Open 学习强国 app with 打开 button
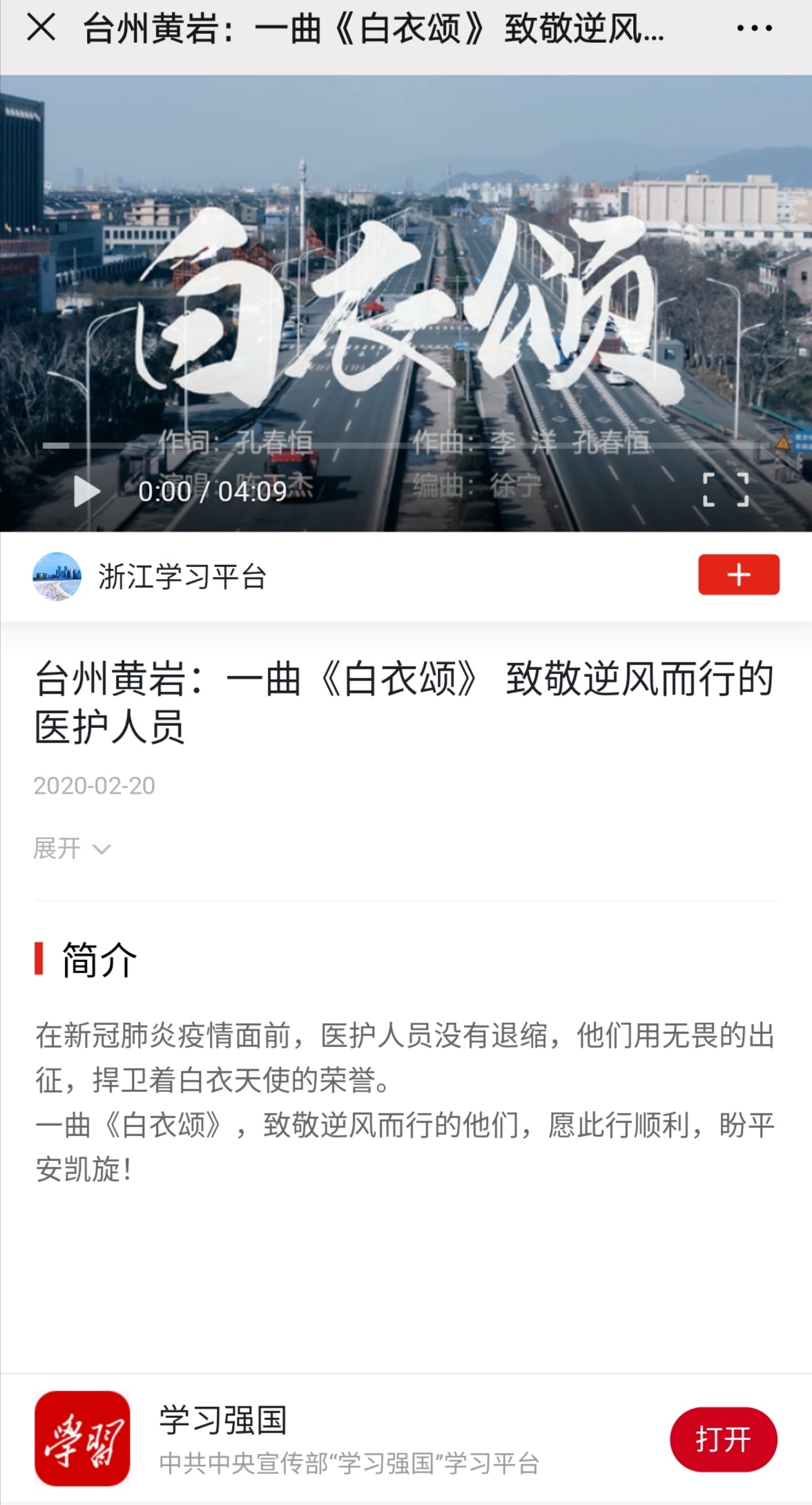 (723, 1439)
